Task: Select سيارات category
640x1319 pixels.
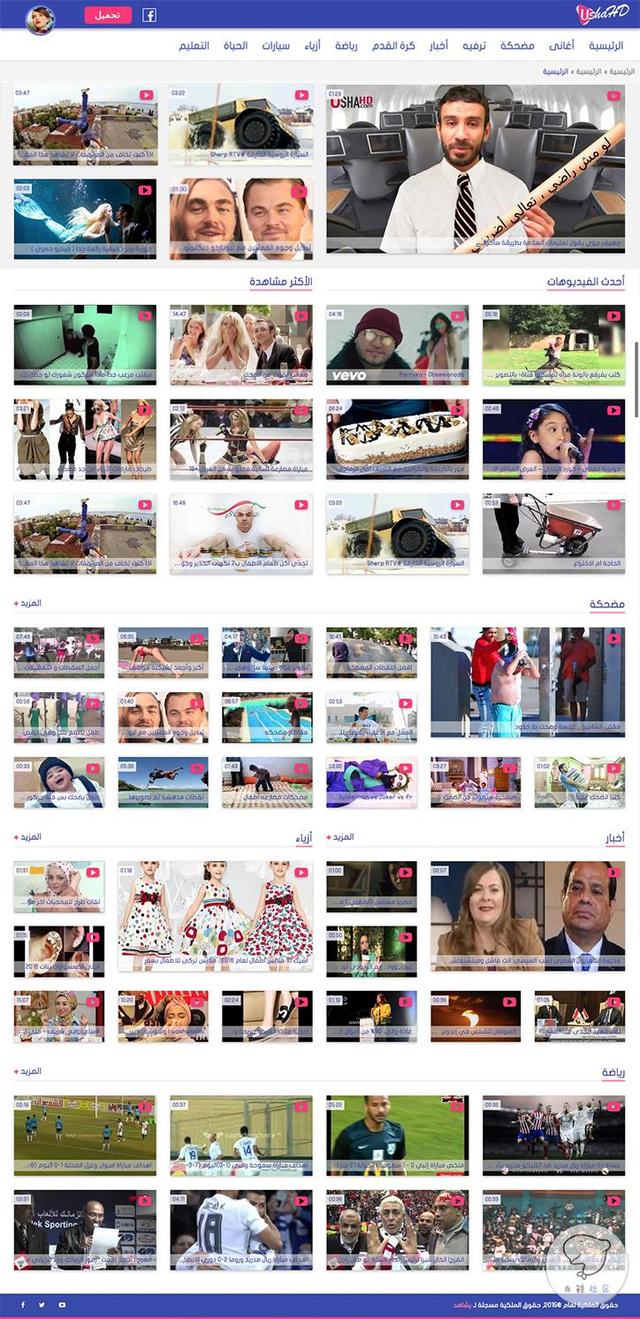Action: click(276, 47)
